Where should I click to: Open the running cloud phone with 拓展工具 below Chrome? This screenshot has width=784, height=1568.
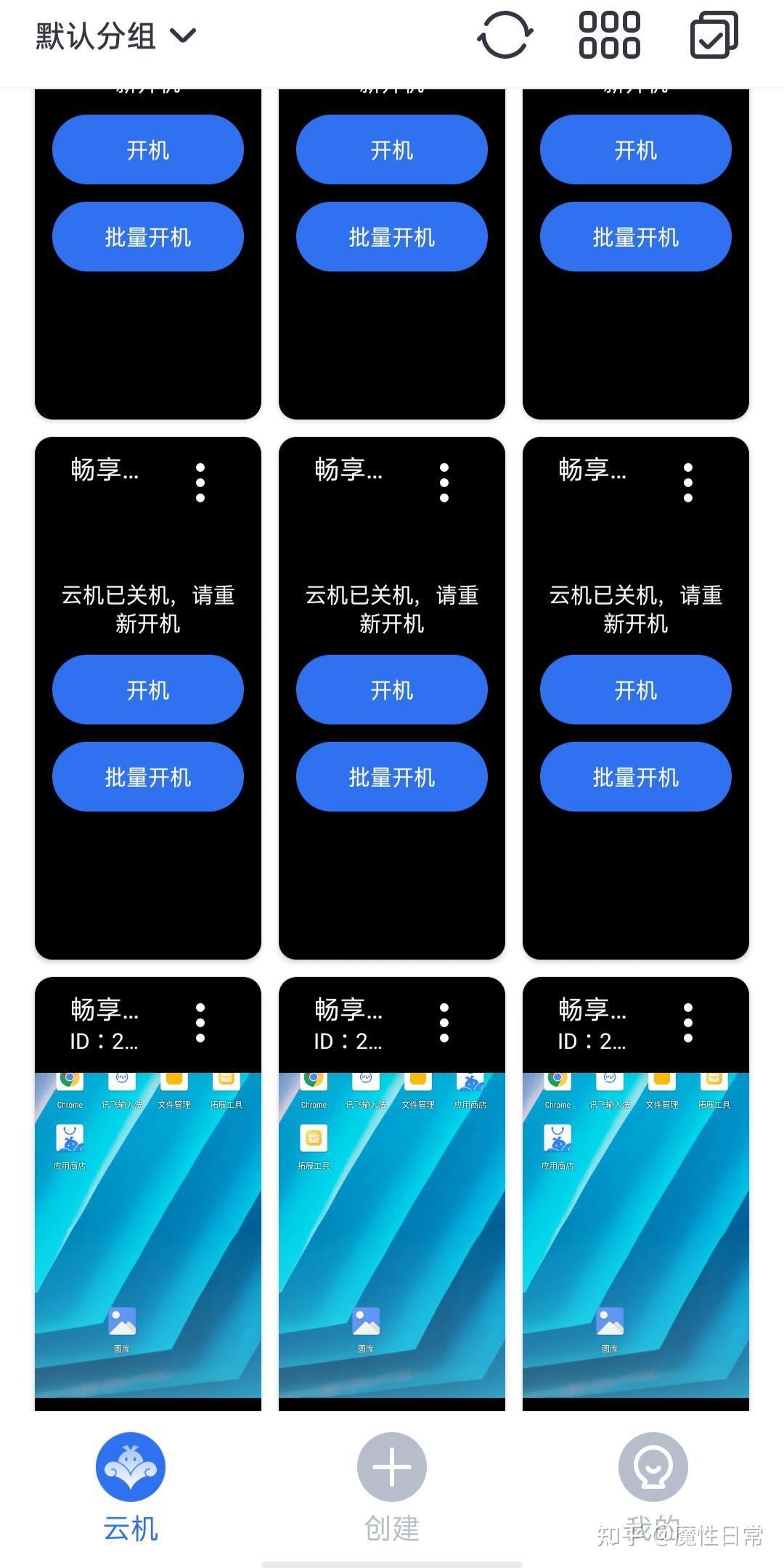tap(392, 1234)
